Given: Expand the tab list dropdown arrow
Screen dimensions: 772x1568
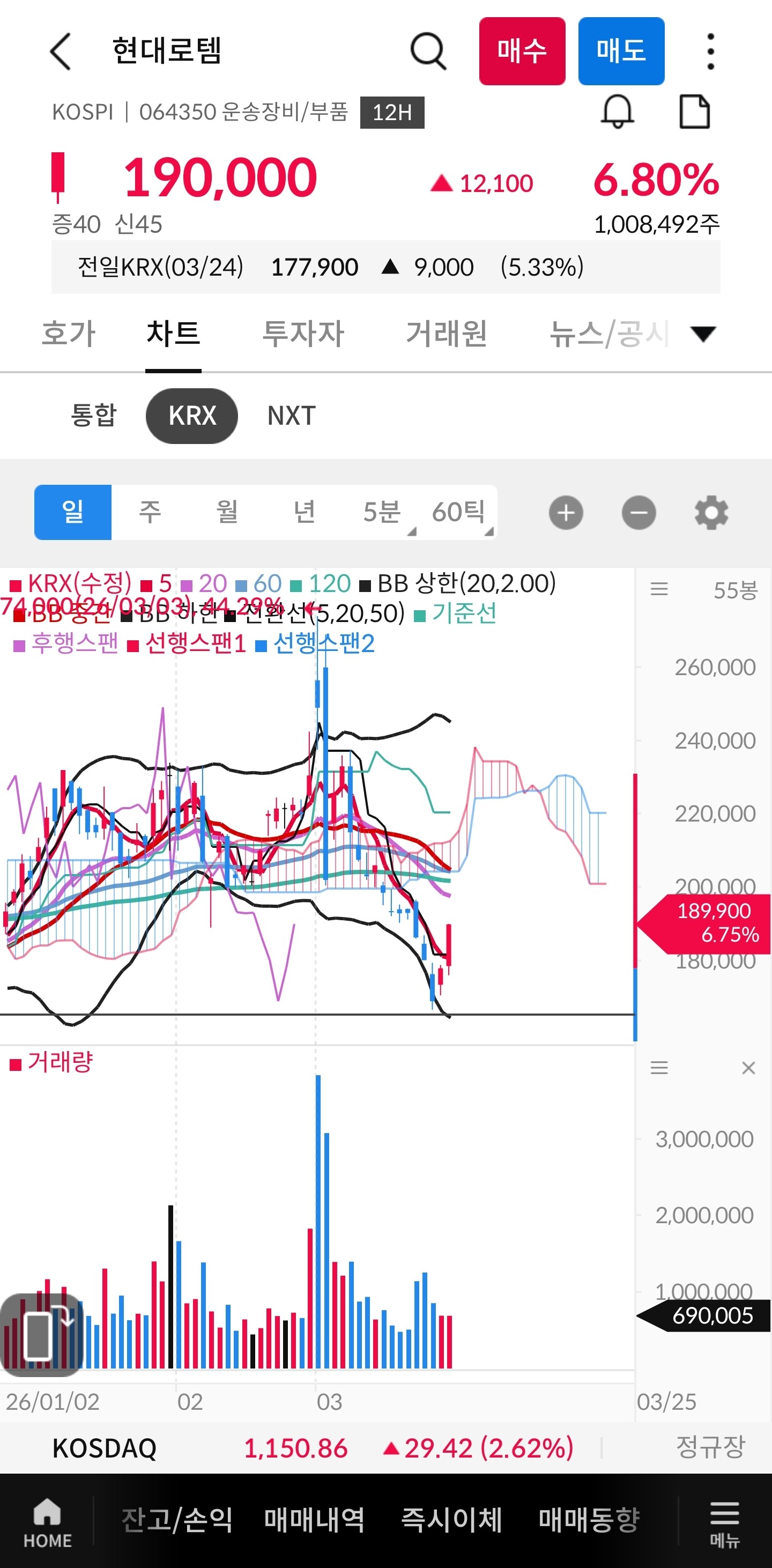Looking at the screenshot, I should click(x=703, y=334).
